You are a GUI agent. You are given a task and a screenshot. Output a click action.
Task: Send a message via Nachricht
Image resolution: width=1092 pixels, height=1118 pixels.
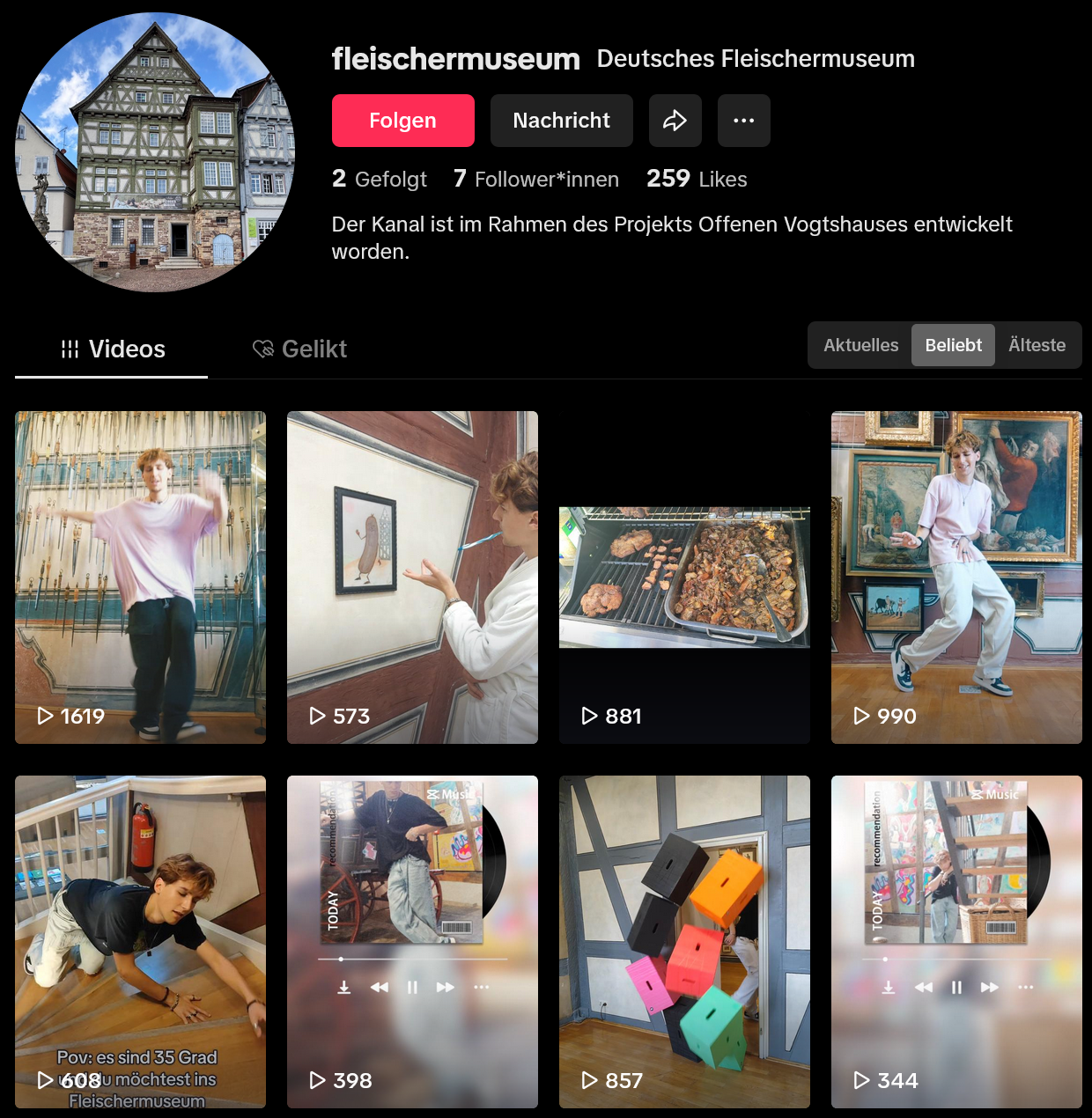pos(561,121)
